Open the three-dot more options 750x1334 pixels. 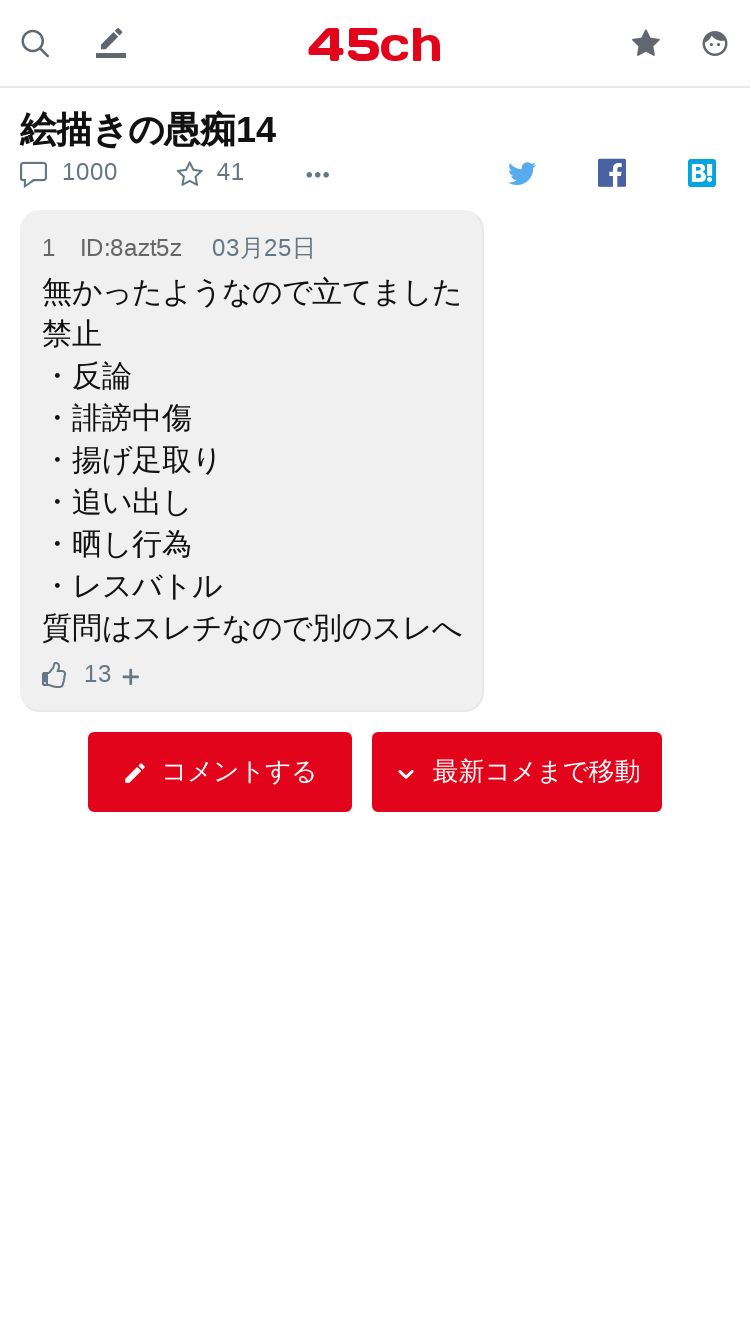[318, 174]
